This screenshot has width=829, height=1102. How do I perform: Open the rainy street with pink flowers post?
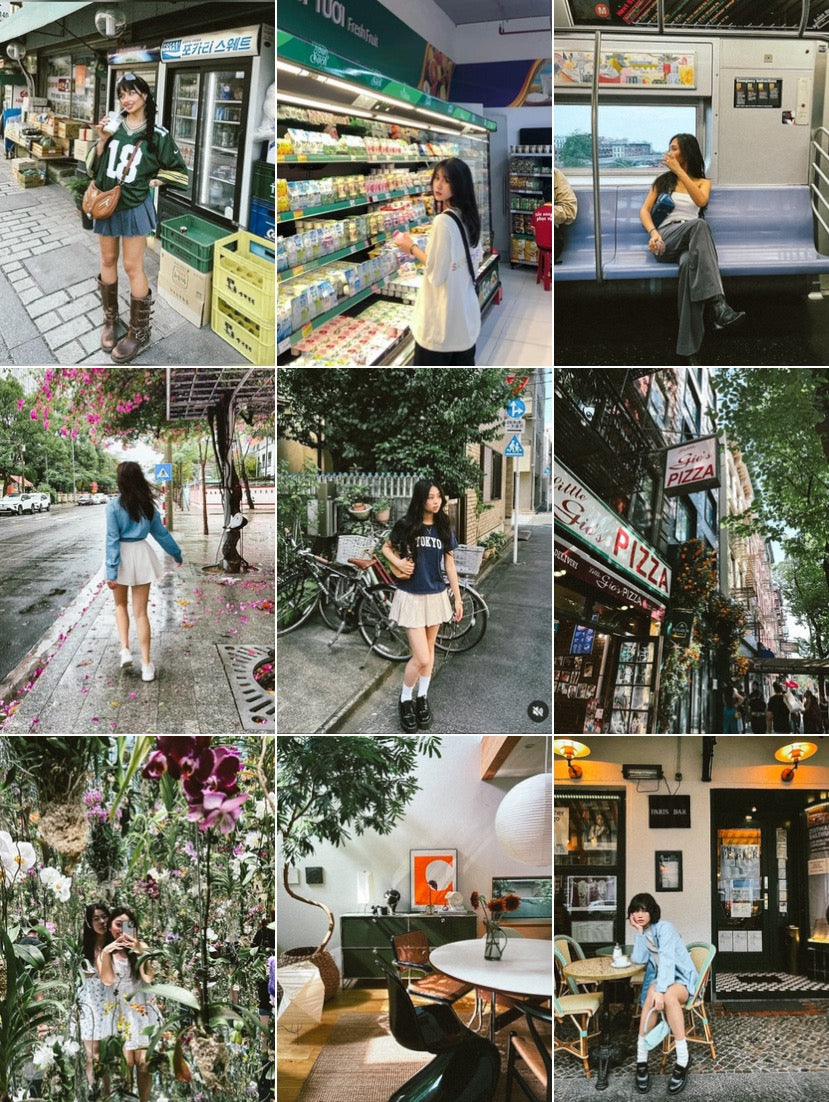pyautogui.click(x=137, y=550)
